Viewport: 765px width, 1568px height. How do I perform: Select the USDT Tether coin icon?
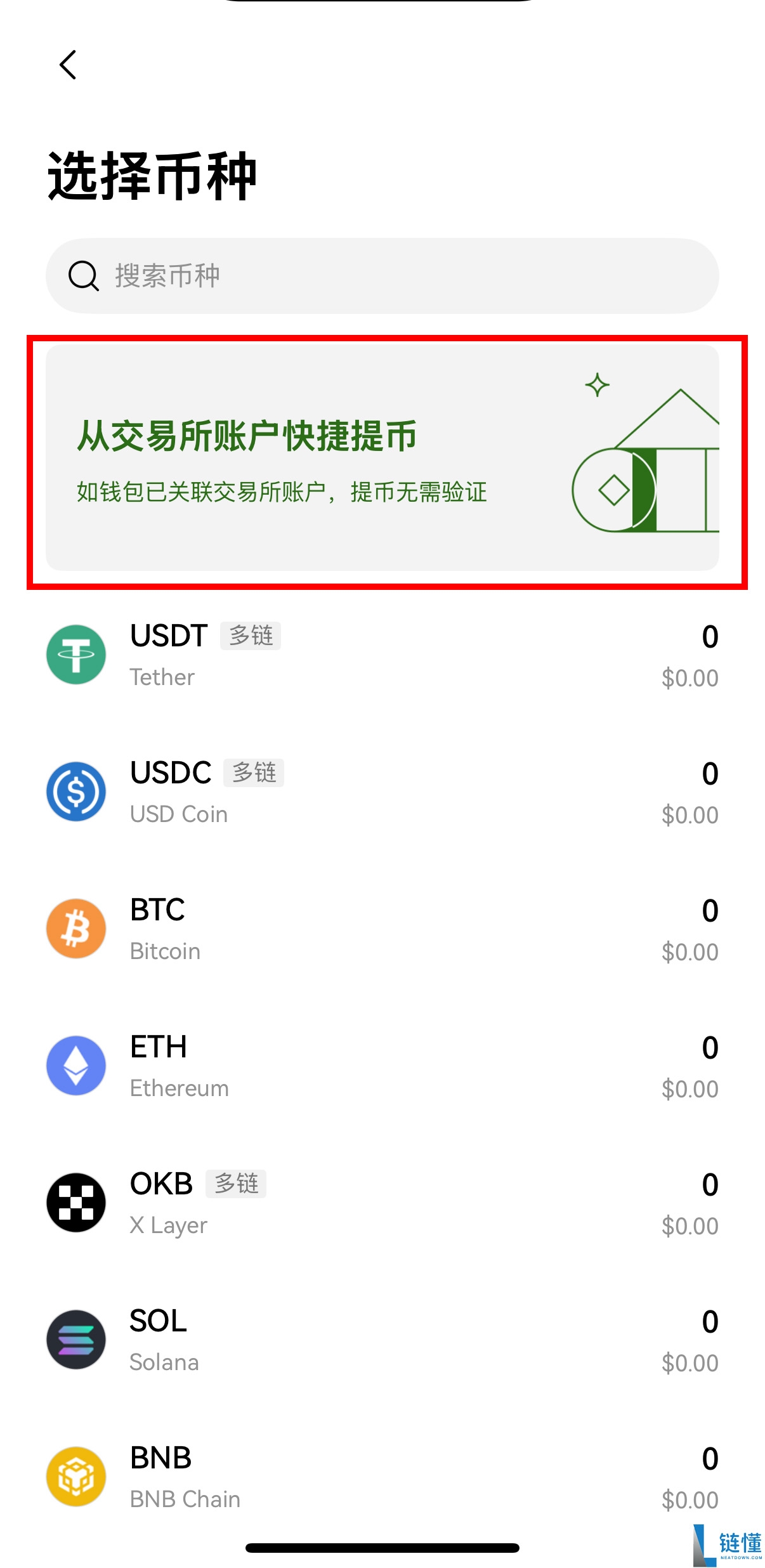tap(76, 655)
